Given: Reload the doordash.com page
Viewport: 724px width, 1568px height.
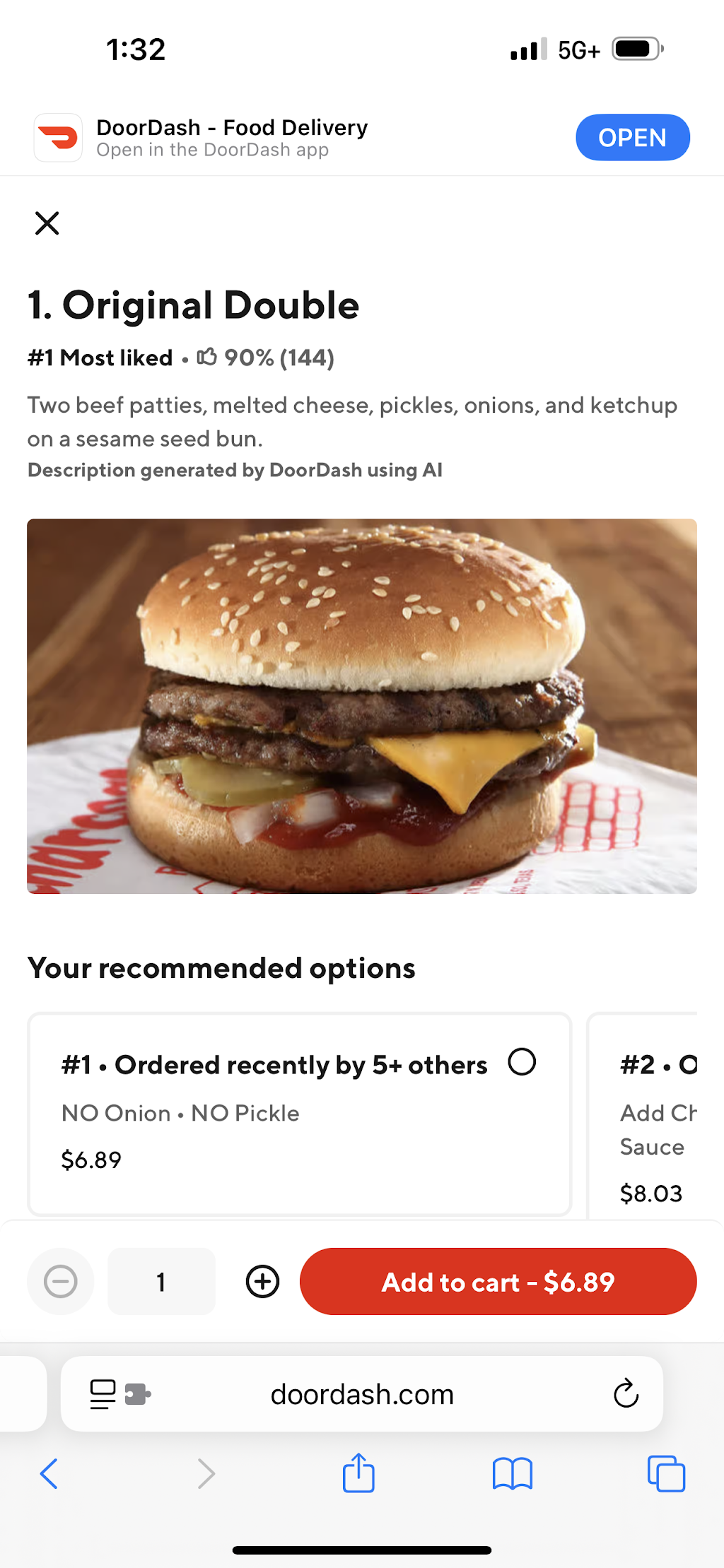Looking at the screenshot, I should pos(626,1393).
